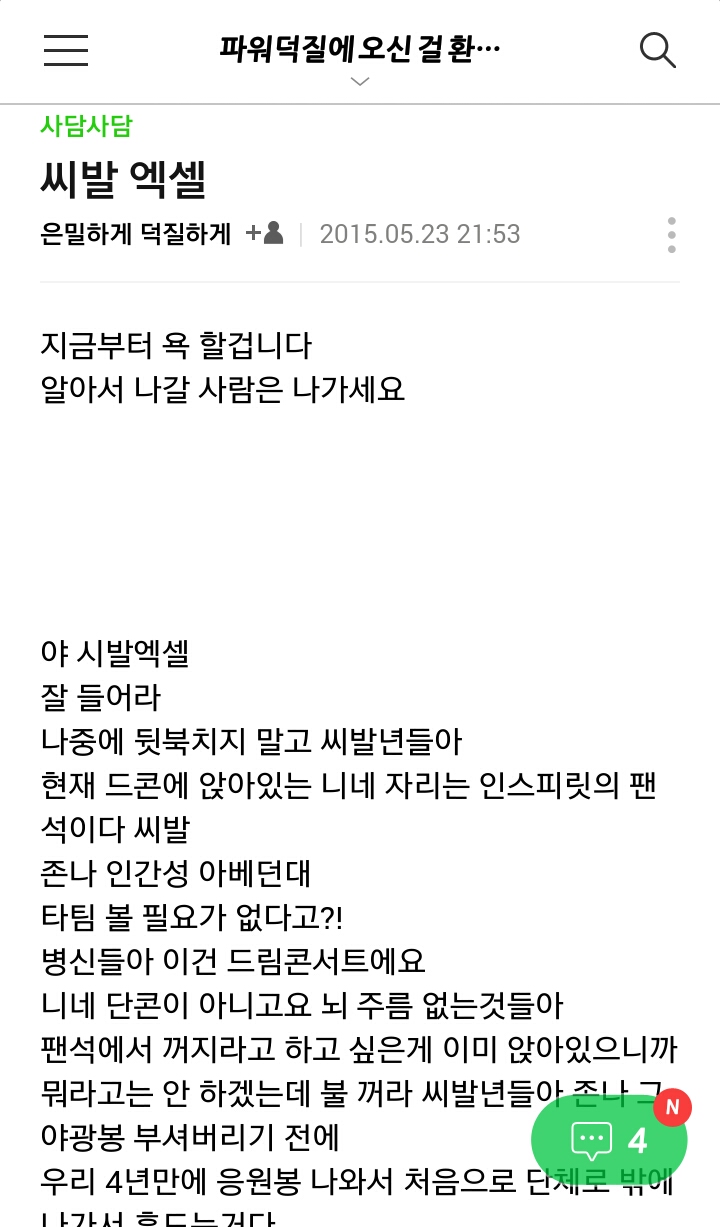
Task: Expand the cafe title dropdown chevron
Action: [x=360, y=82]
